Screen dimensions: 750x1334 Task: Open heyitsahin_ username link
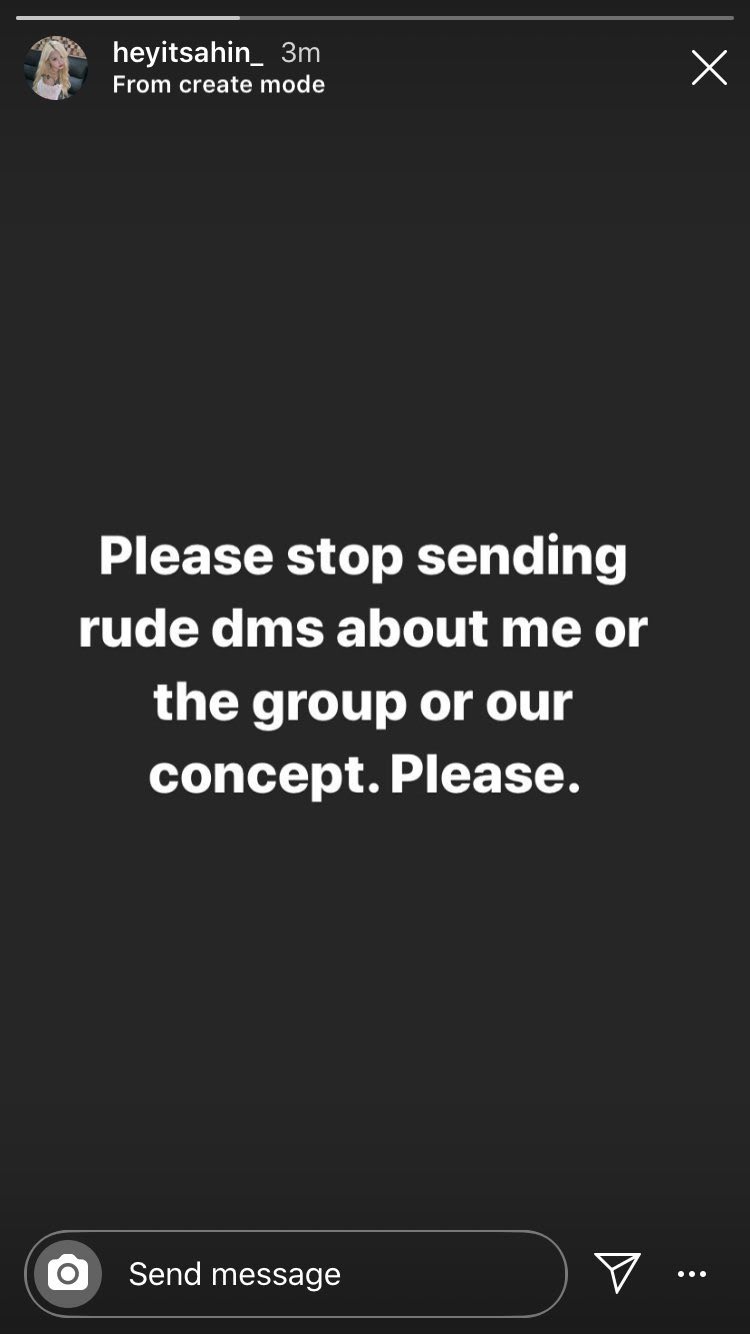click(187, 53)
